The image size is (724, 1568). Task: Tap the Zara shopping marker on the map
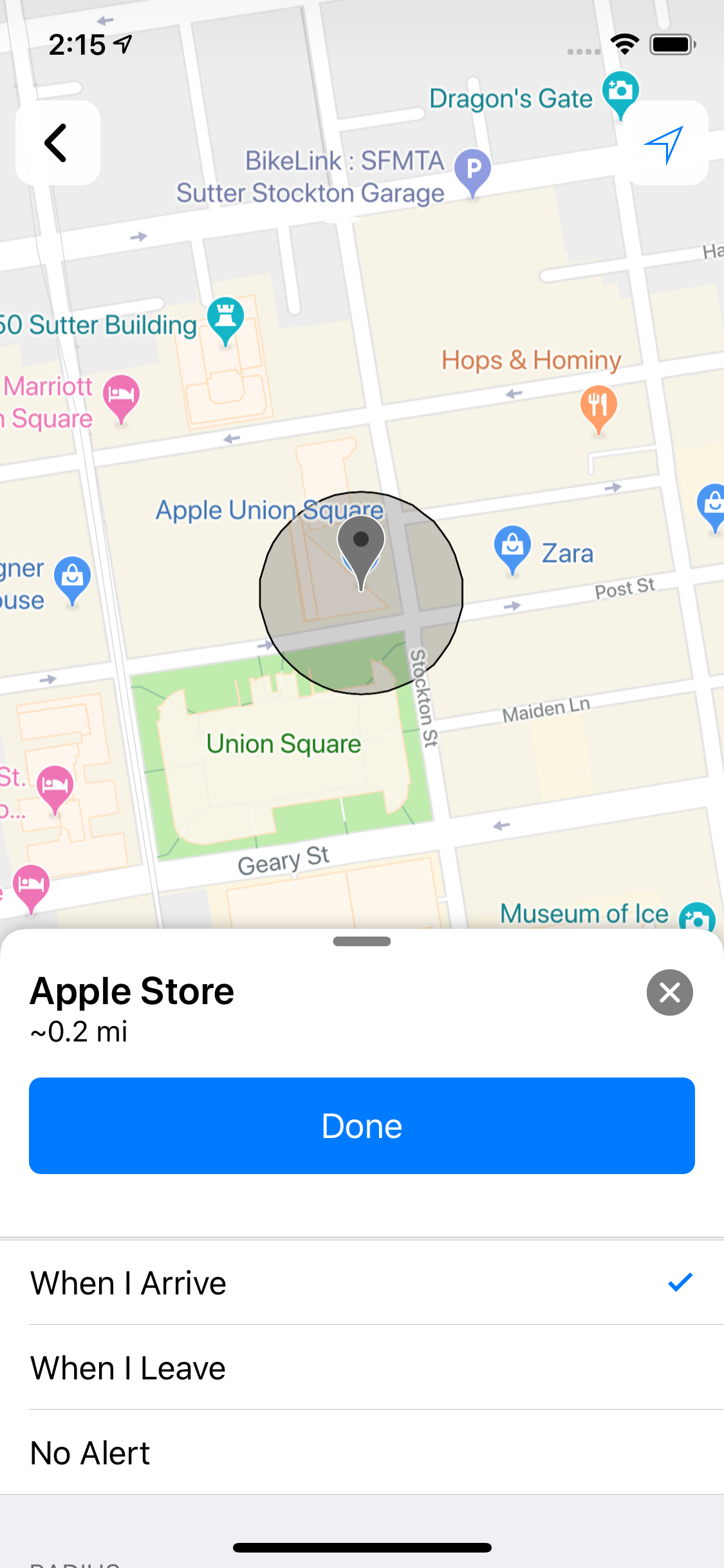point(512,547)
